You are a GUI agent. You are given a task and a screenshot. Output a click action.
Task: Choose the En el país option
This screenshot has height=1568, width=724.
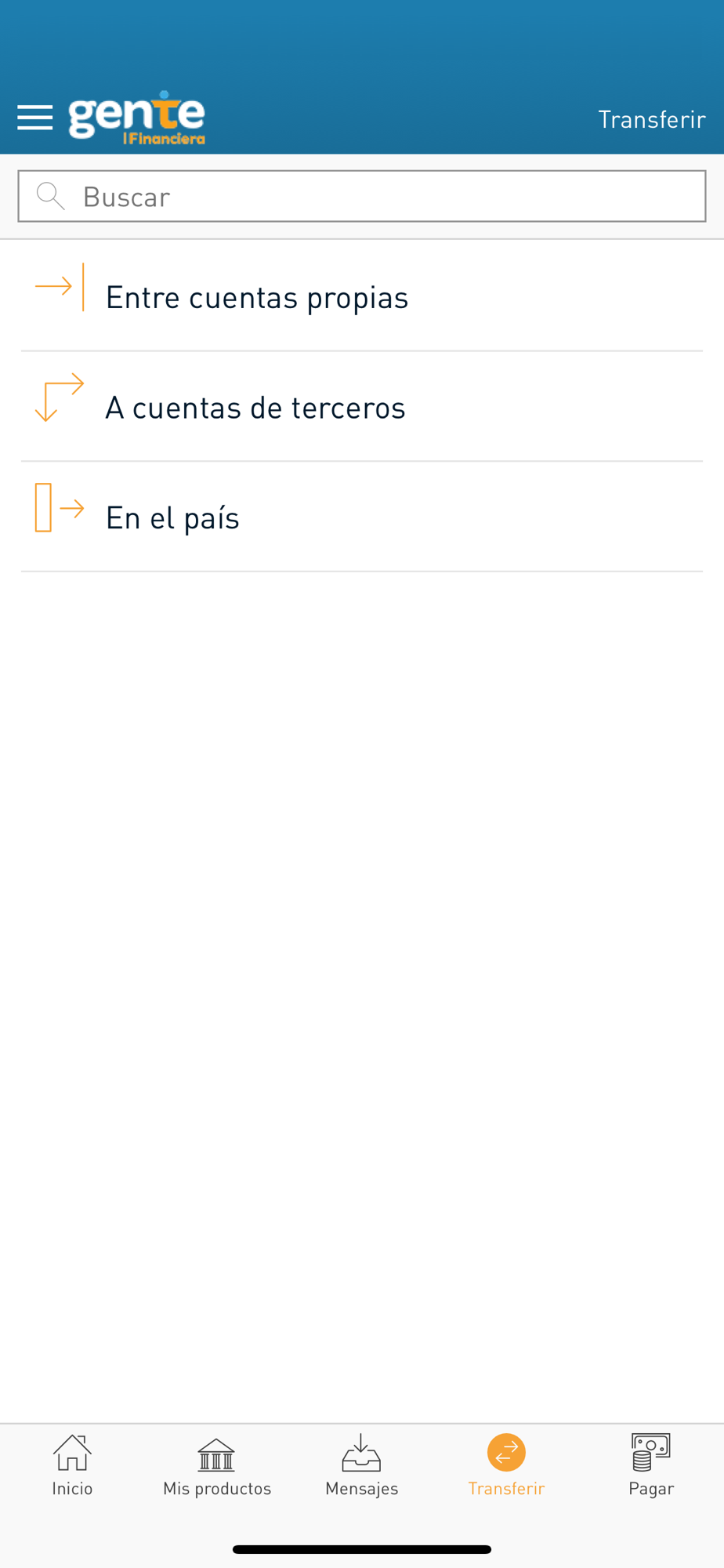pyautogui.click(x=362, y=517)
